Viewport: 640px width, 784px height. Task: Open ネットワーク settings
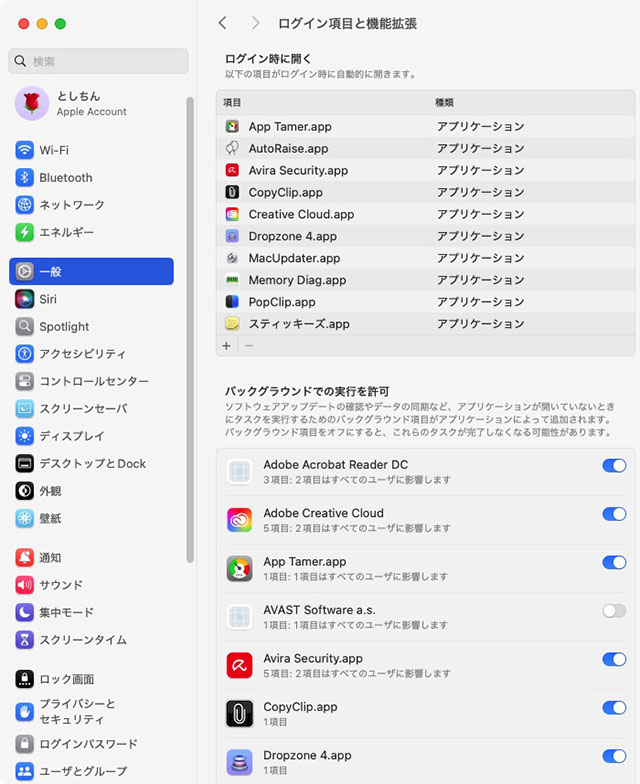point(71,205)
